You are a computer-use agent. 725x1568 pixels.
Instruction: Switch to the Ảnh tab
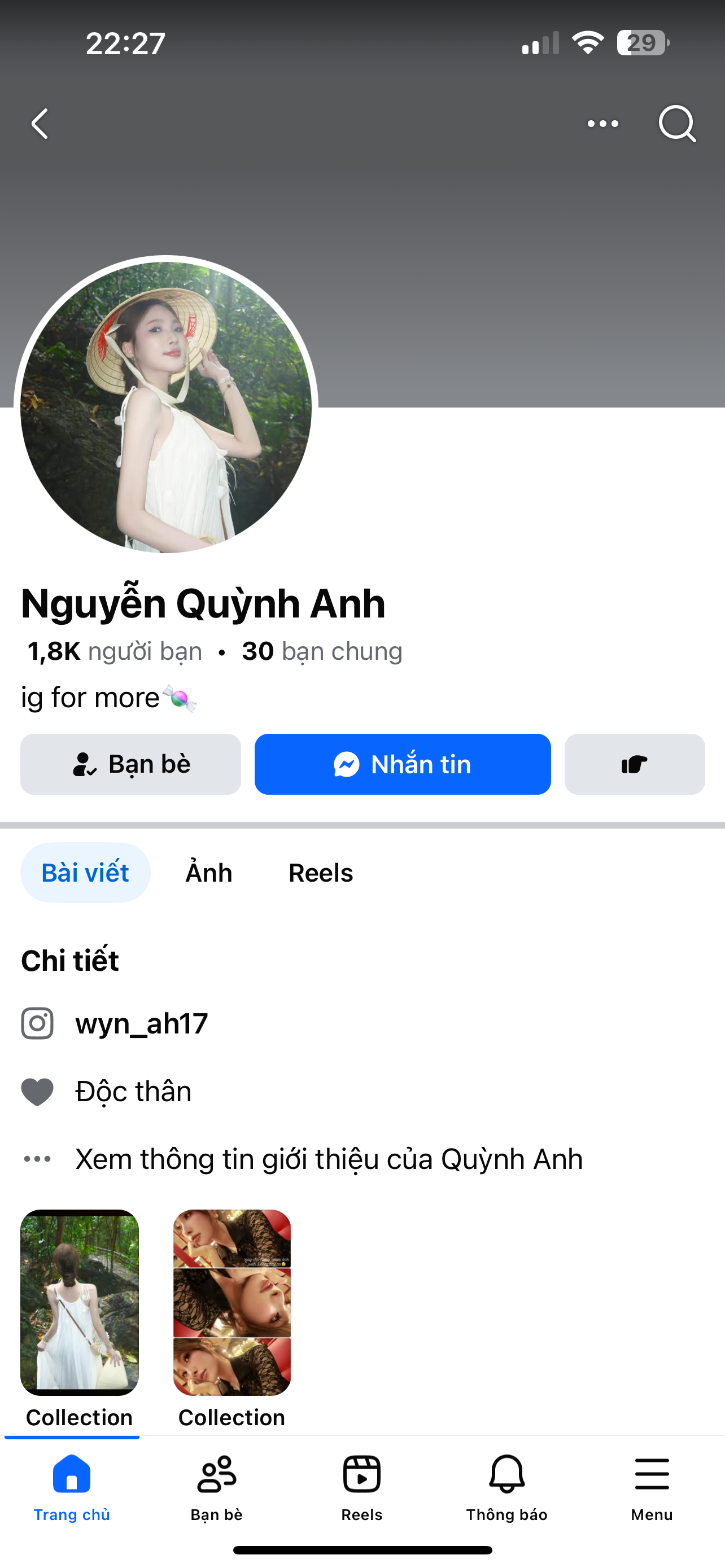point(209,873)
